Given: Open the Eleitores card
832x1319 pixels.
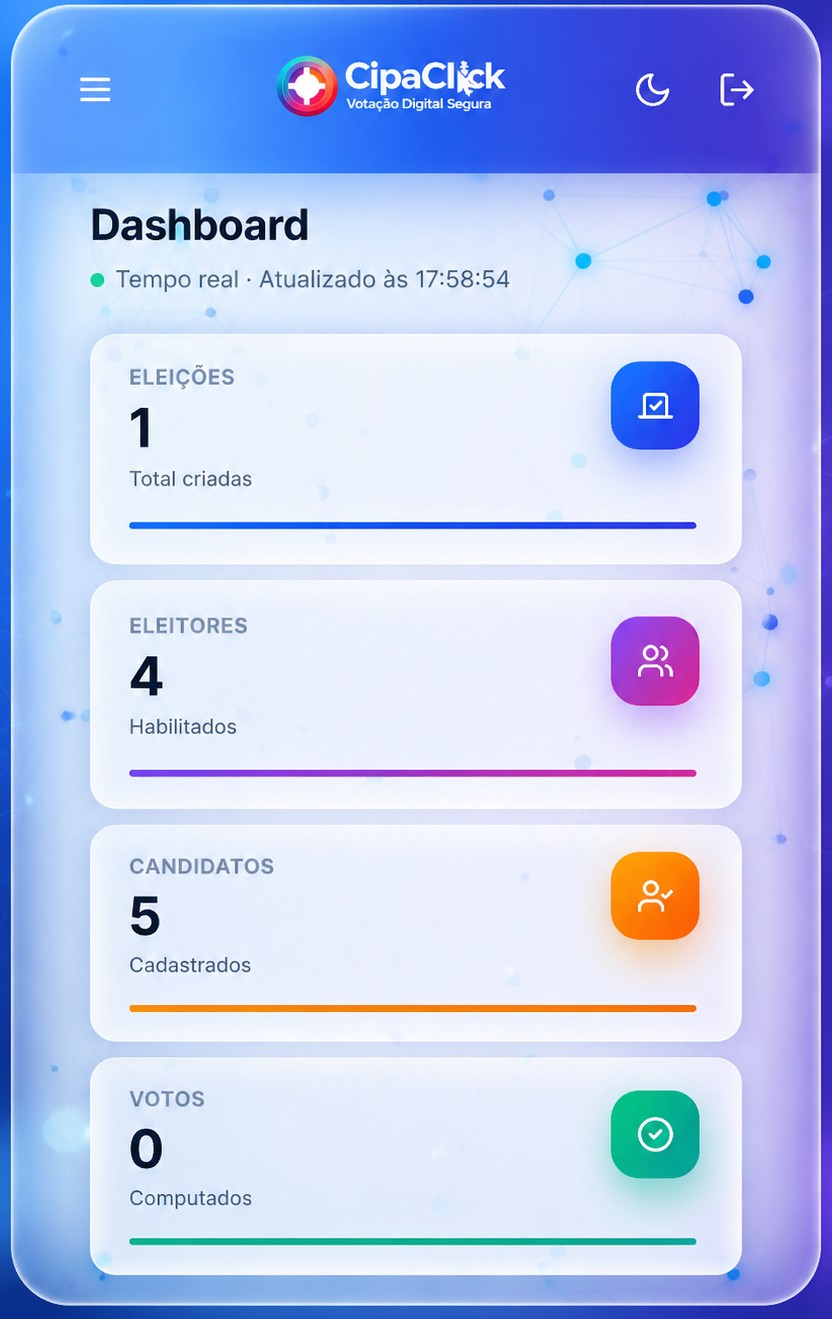Looking at the screenshot, I should (415, 694).
